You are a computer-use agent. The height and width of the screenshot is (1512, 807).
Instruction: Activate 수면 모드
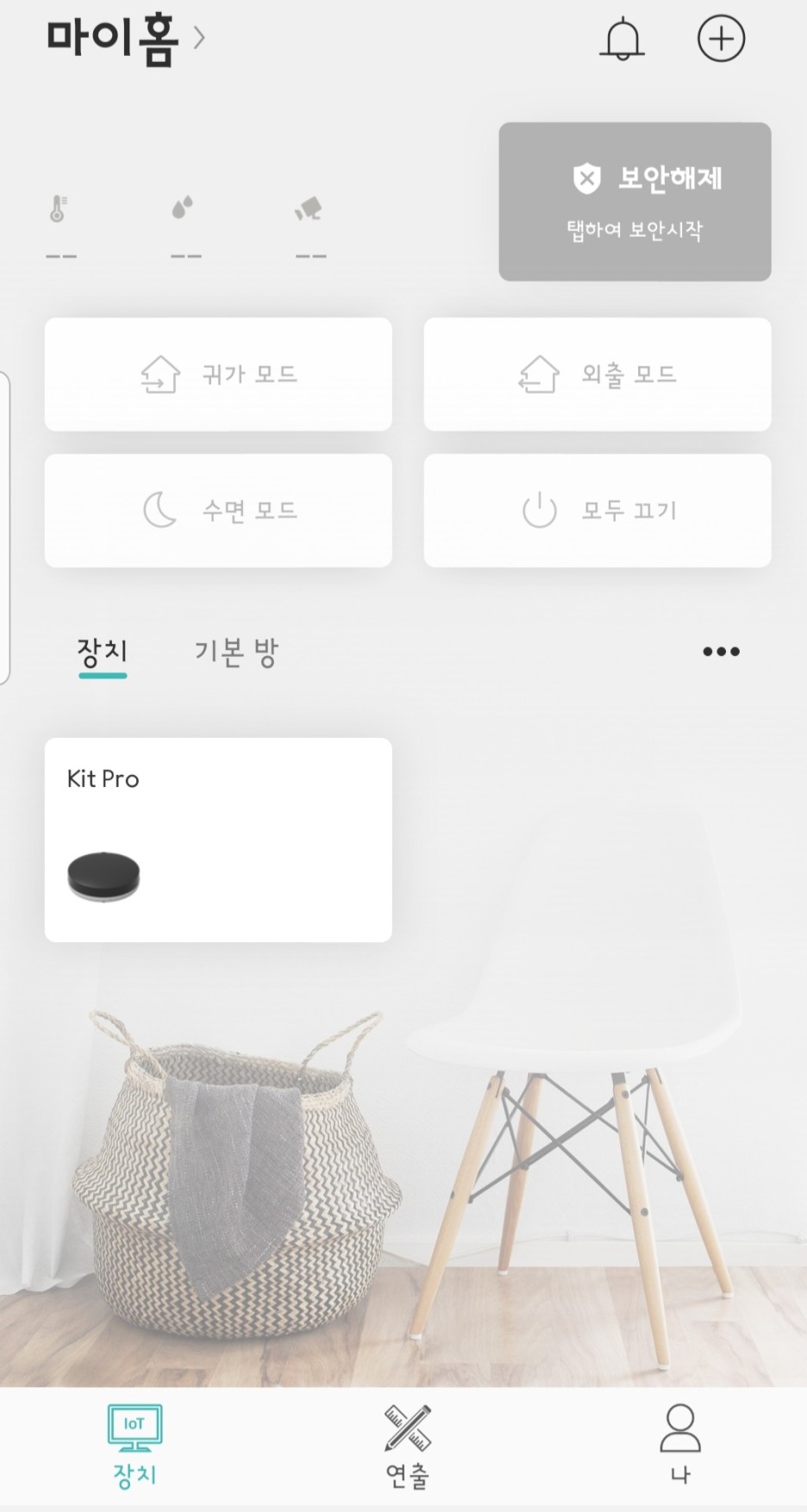pos(218,510)
